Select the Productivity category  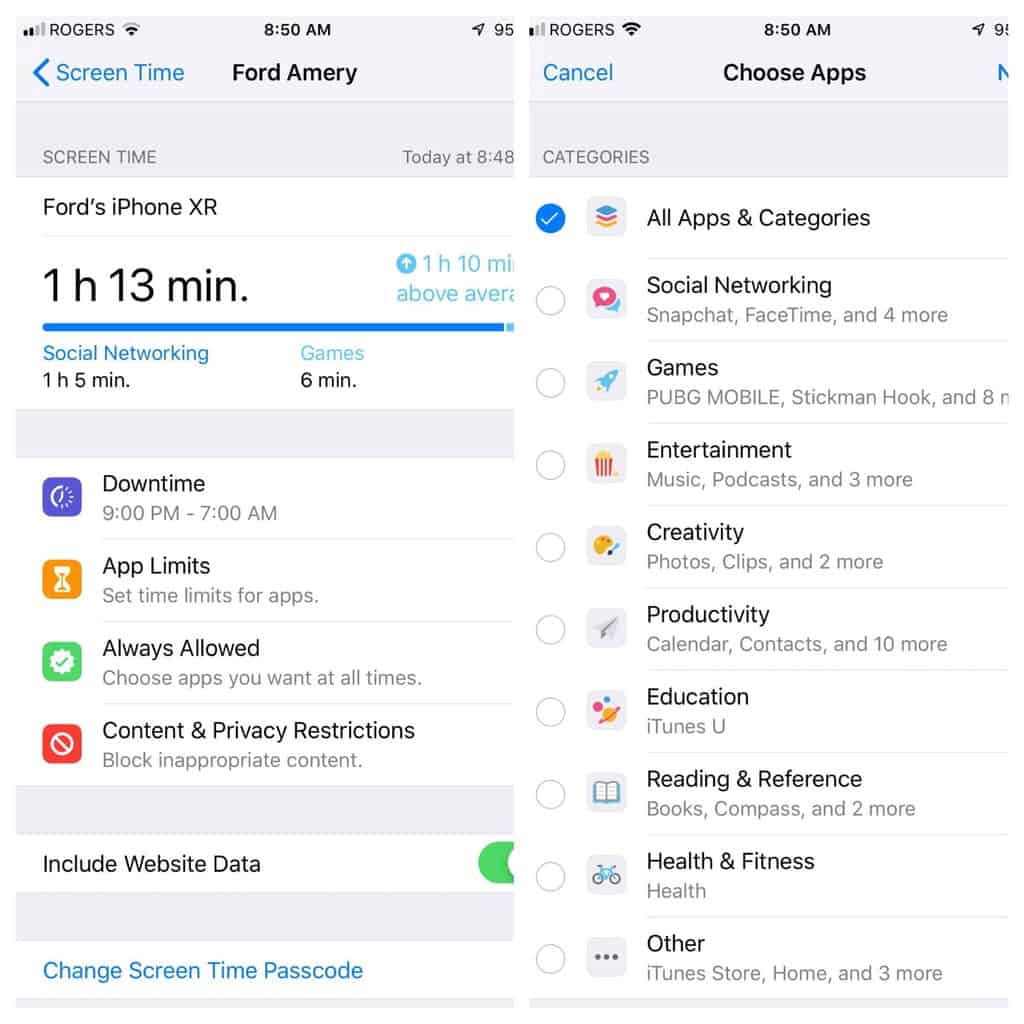coord(551,629)
